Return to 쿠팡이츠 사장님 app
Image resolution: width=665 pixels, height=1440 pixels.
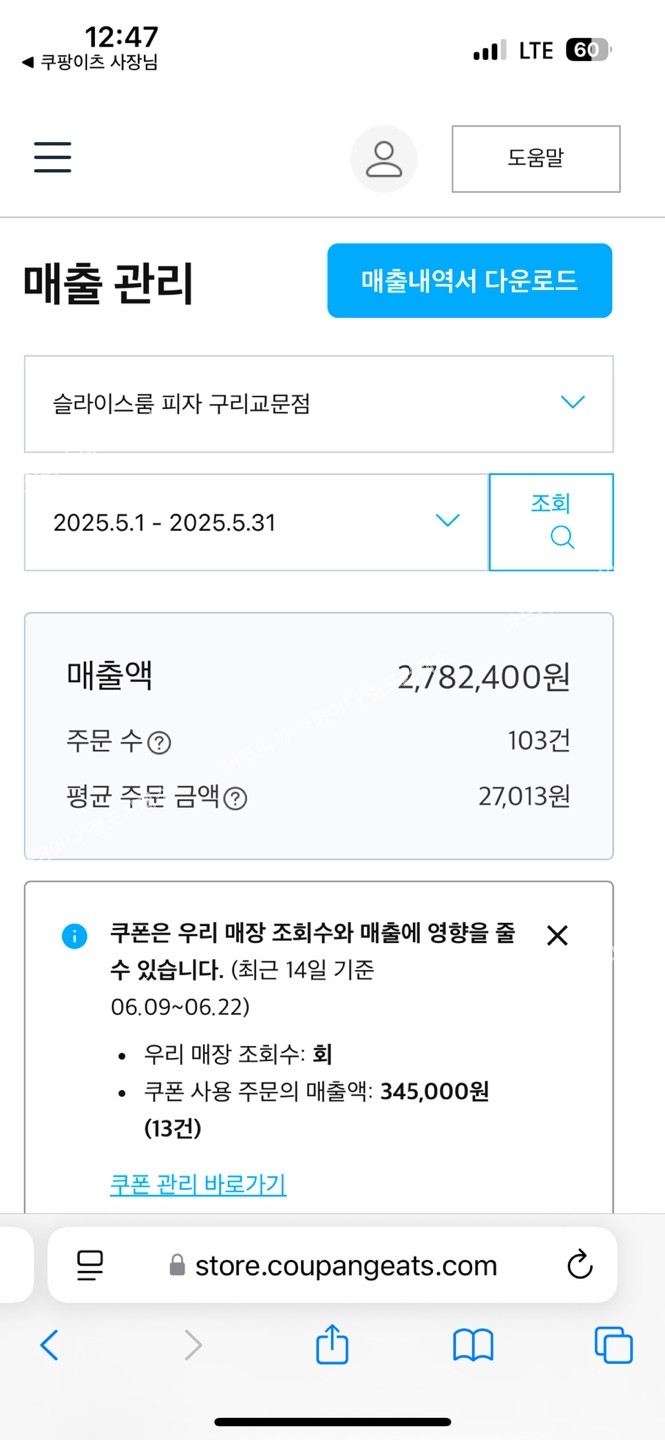click(89, 62)
